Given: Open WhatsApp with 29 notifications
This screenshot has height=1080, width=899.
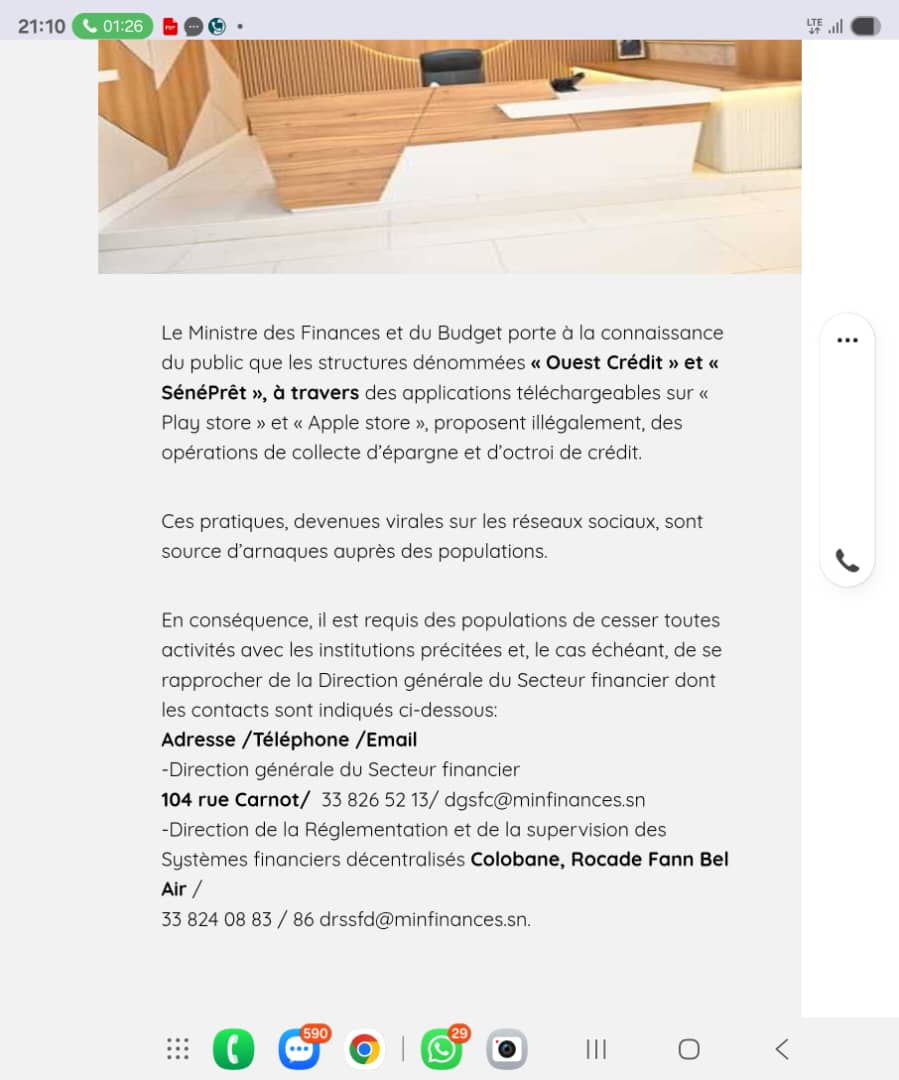Looking at the screenshot, I should pos(441,1049).
